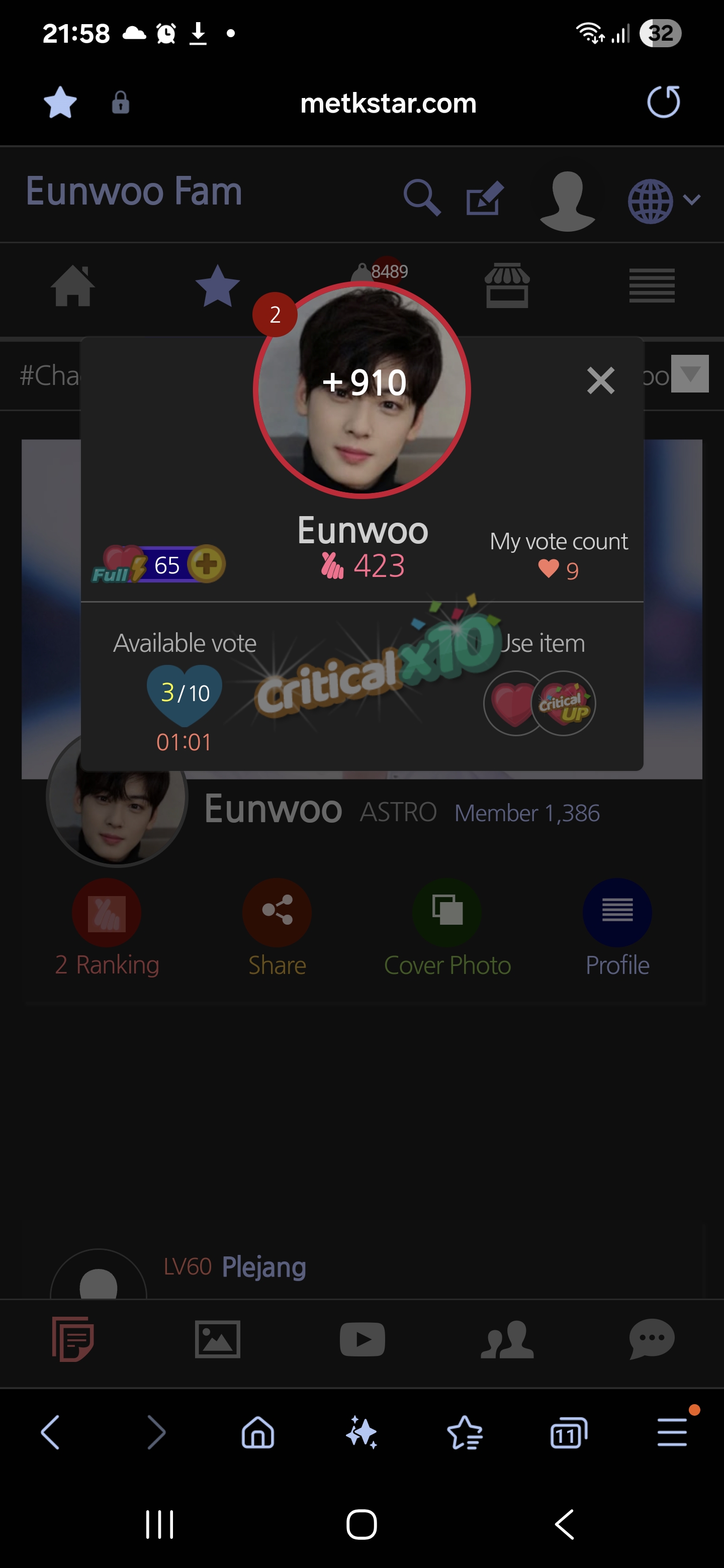Add more energy with the gold plus button
Viewport: 724px width, 1568px height.
click(207, 564)
